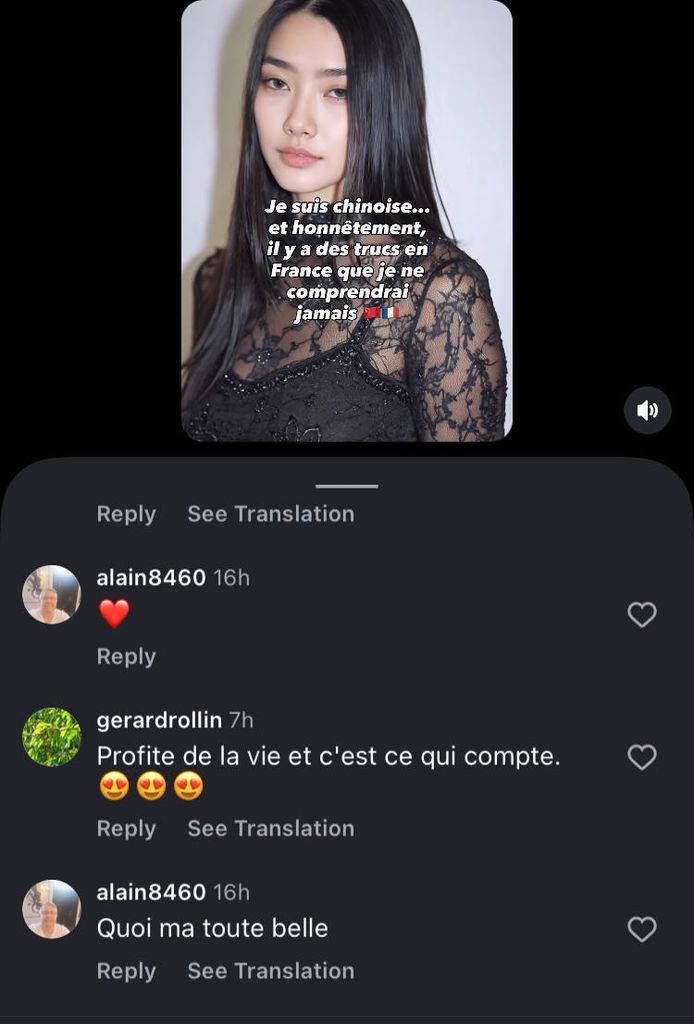This screenshot has width=694, height=1024.
Task: See translation of 'Quoi ma toute belle'
Action: (x=270, y=971)
